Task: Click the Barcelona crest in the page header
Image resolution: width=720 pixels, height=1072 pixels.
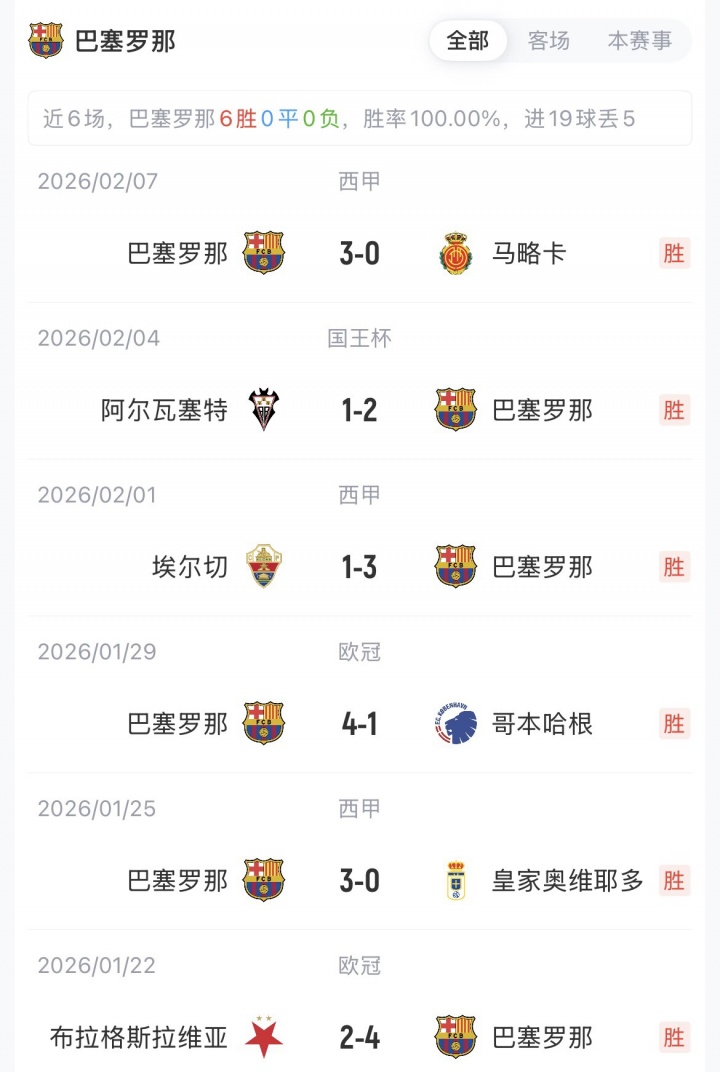Action: [x=44, y=41]
